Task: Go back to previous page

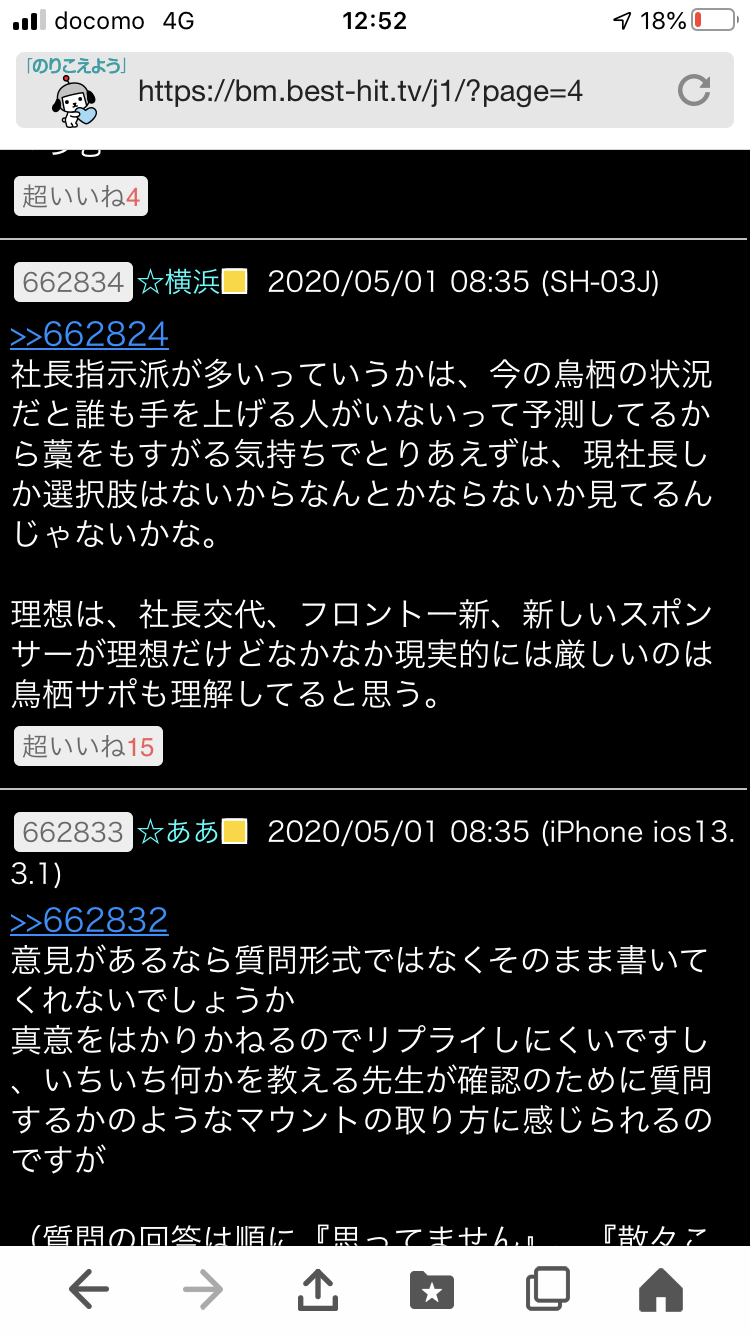Action: point(89,1290)
